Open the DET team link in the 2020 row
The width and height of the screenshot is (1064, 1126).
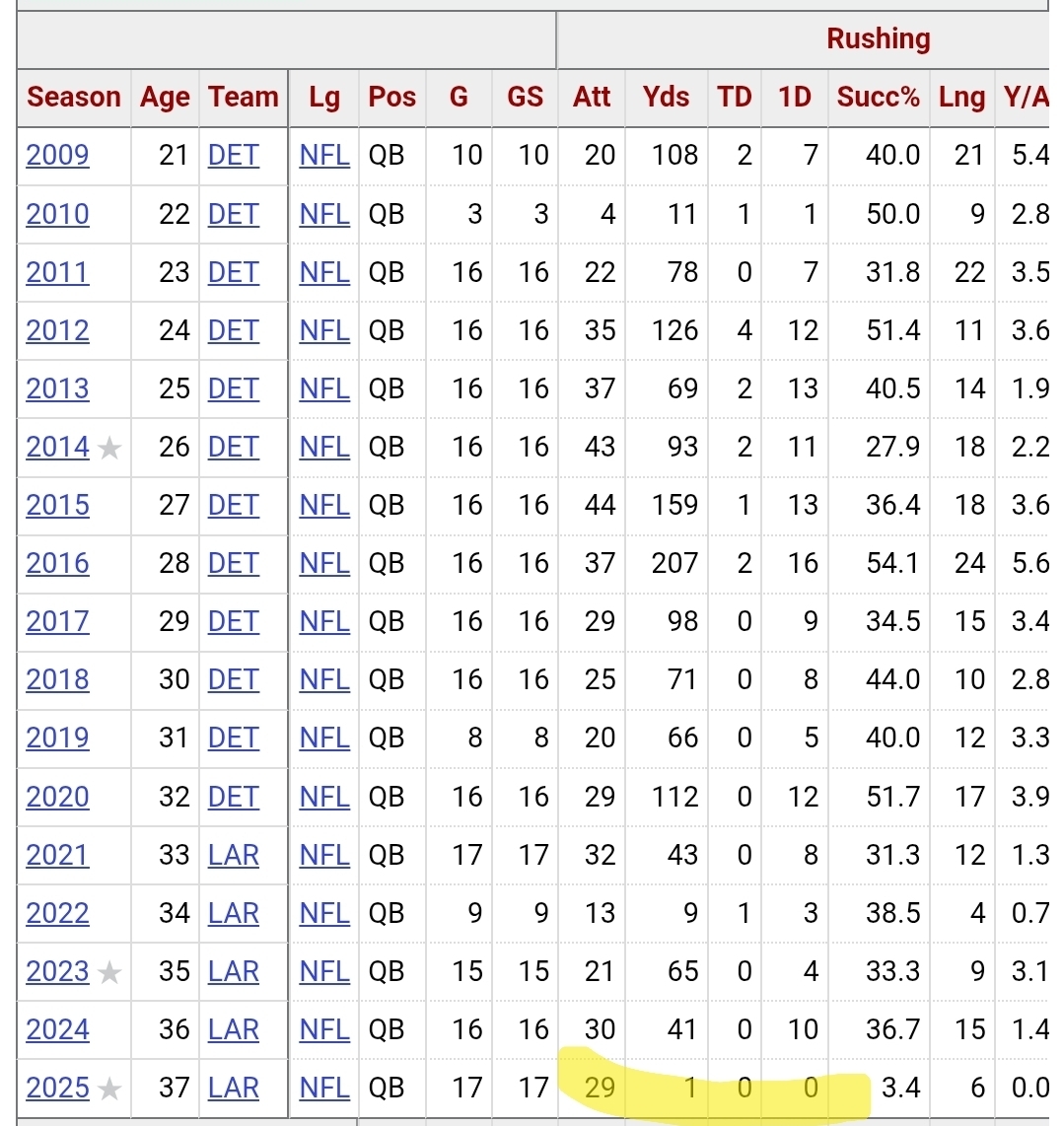point(234,797)
